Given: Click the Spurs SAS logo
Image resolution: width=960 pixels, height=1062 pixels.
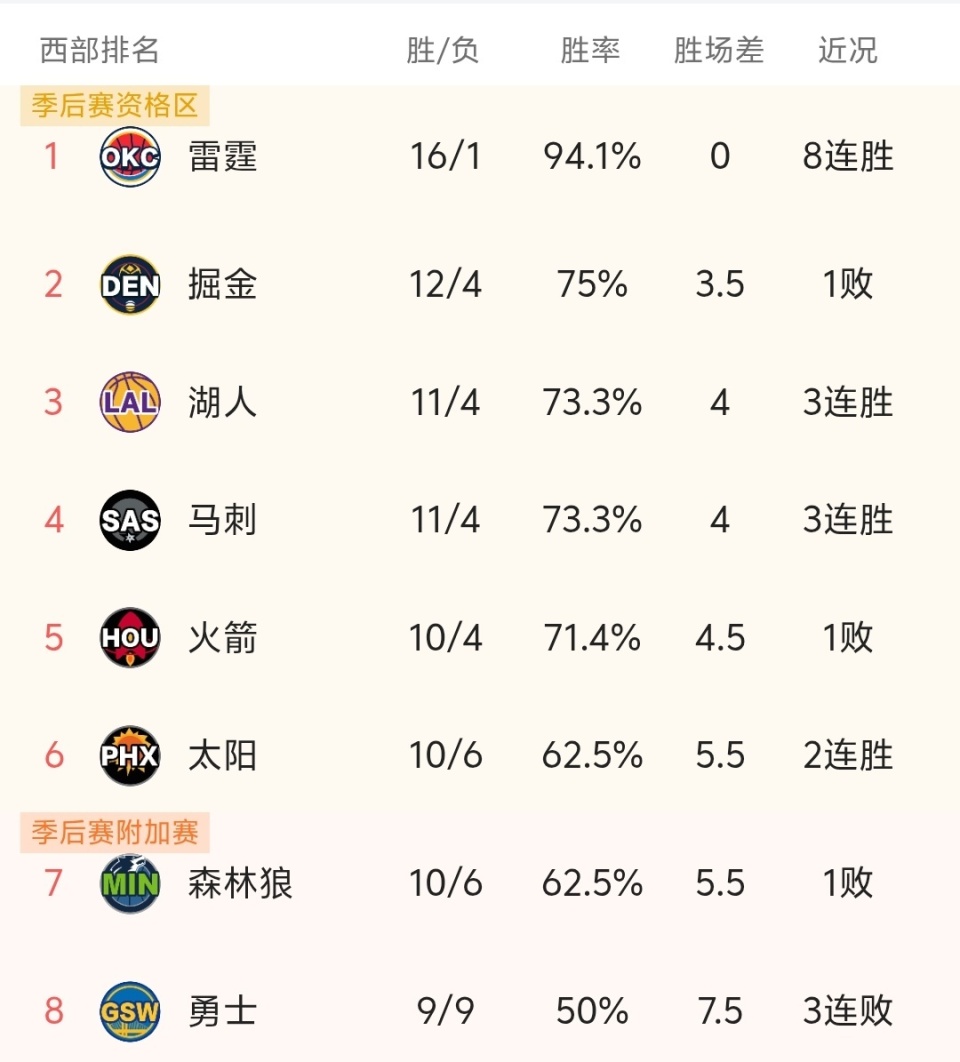Looking at the screenshot, I should [x=129, y=520].
